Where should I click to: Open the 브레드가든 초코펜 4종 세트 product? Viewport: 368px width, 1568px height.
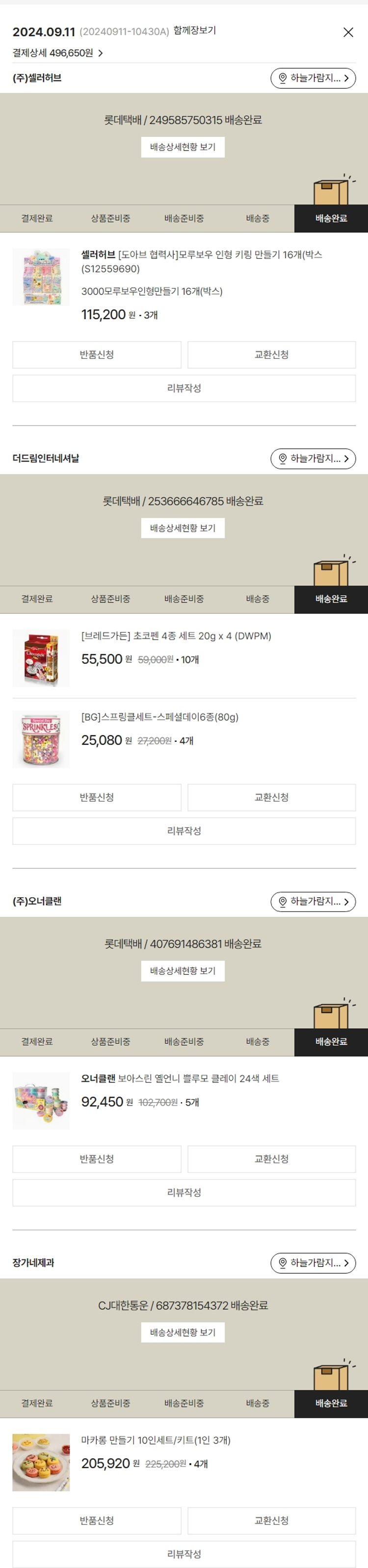point(176,635)
